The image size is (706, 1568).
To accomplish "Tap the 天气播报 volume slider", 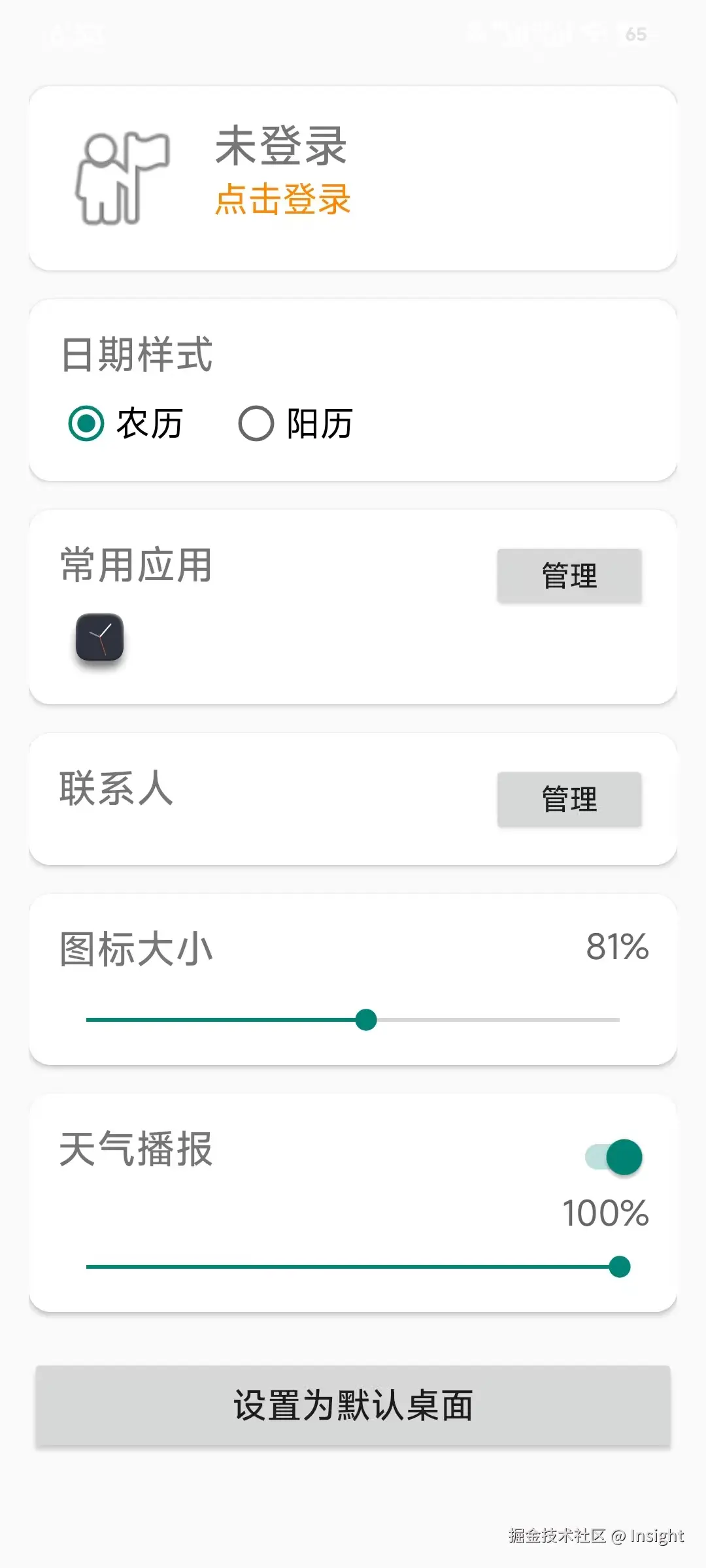I will tap(353, 1267).
